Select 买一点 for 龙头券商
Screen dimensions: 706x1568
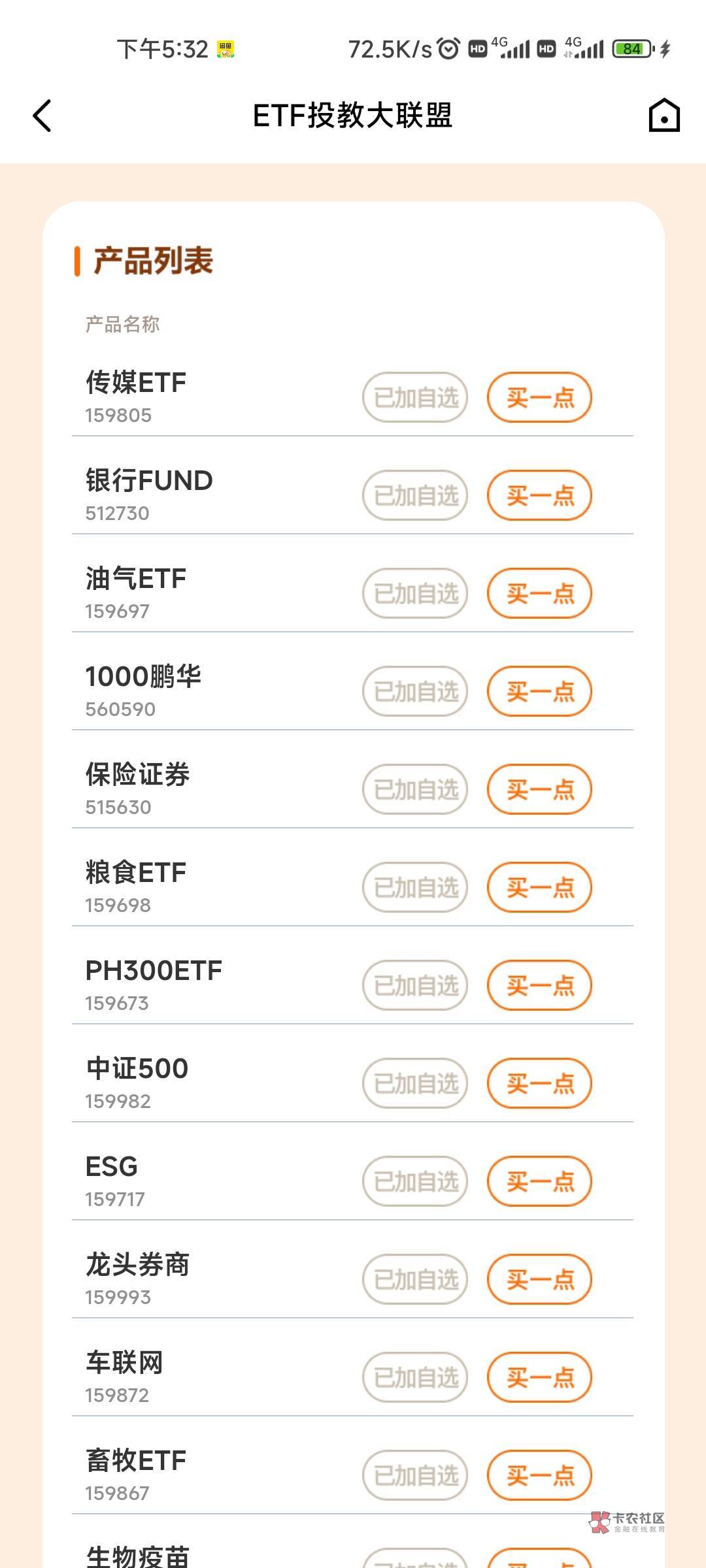pos(539,1279)
